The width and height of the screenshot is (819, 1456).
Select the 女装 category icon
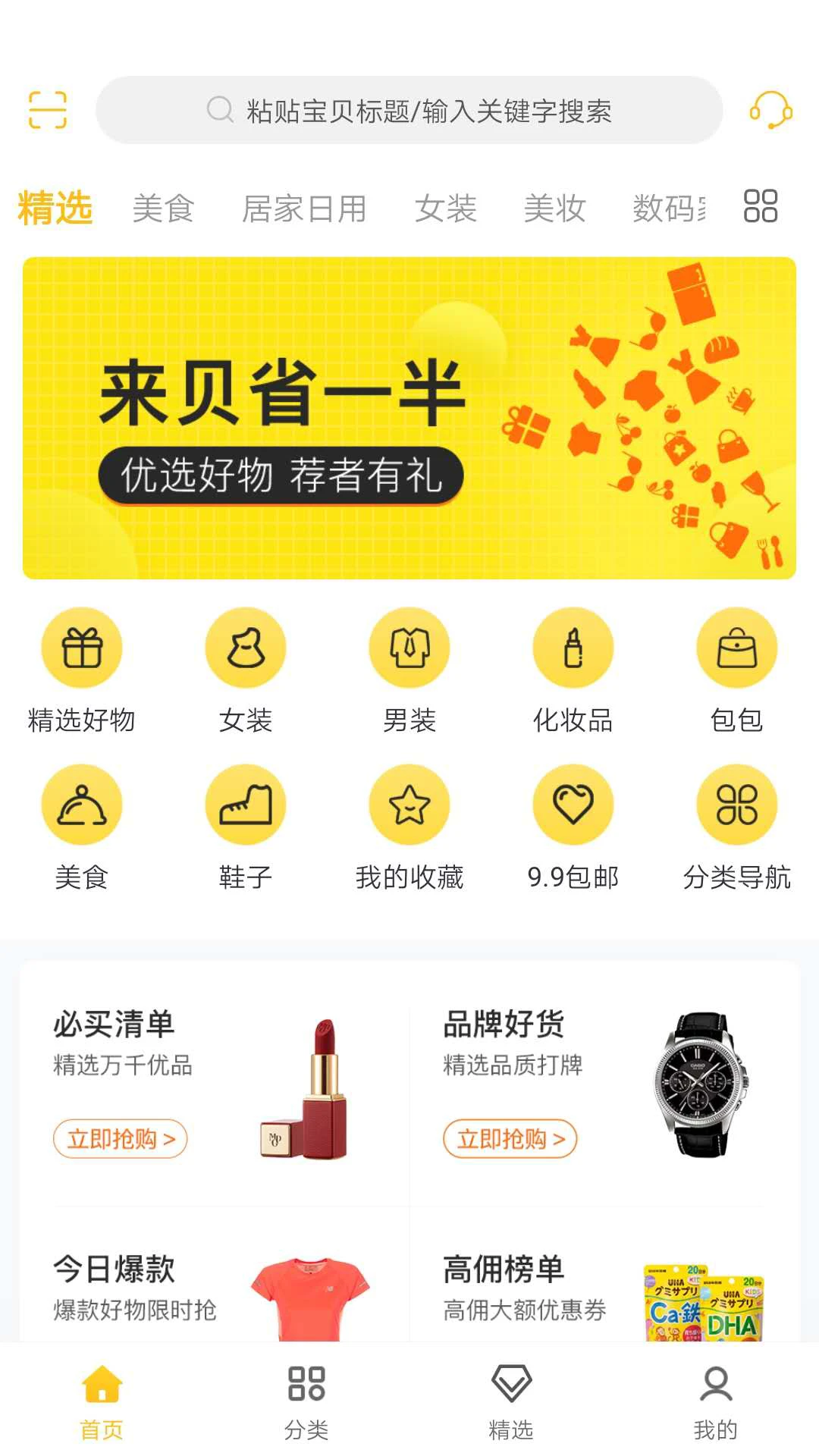pyautogui.click(x=246, y=647)
